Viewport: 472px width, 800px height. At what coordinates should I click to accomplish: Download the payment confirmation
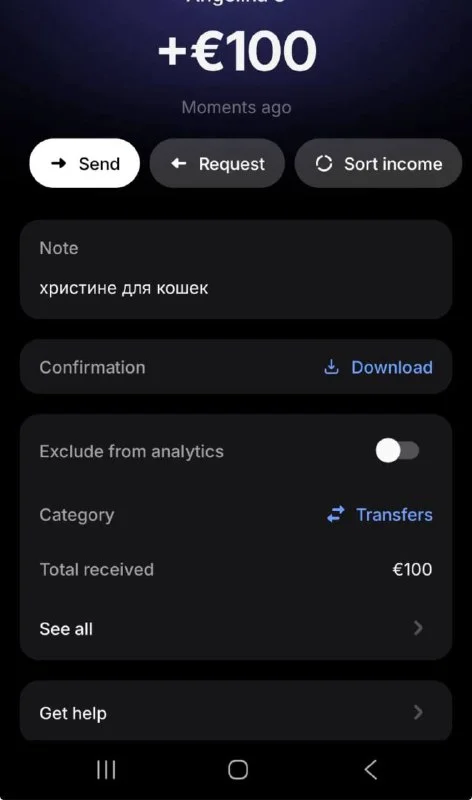click(x=378, y=367)
